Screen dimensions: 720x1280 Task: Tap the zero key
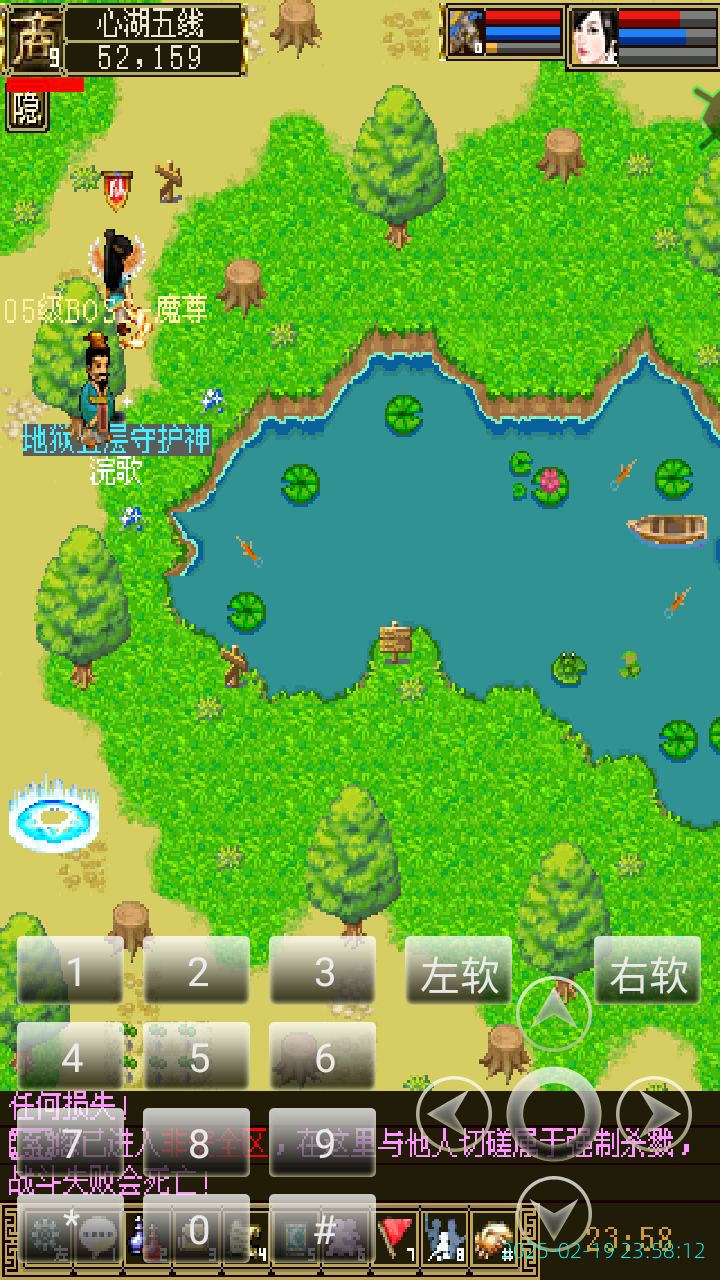click(197, 1229)
